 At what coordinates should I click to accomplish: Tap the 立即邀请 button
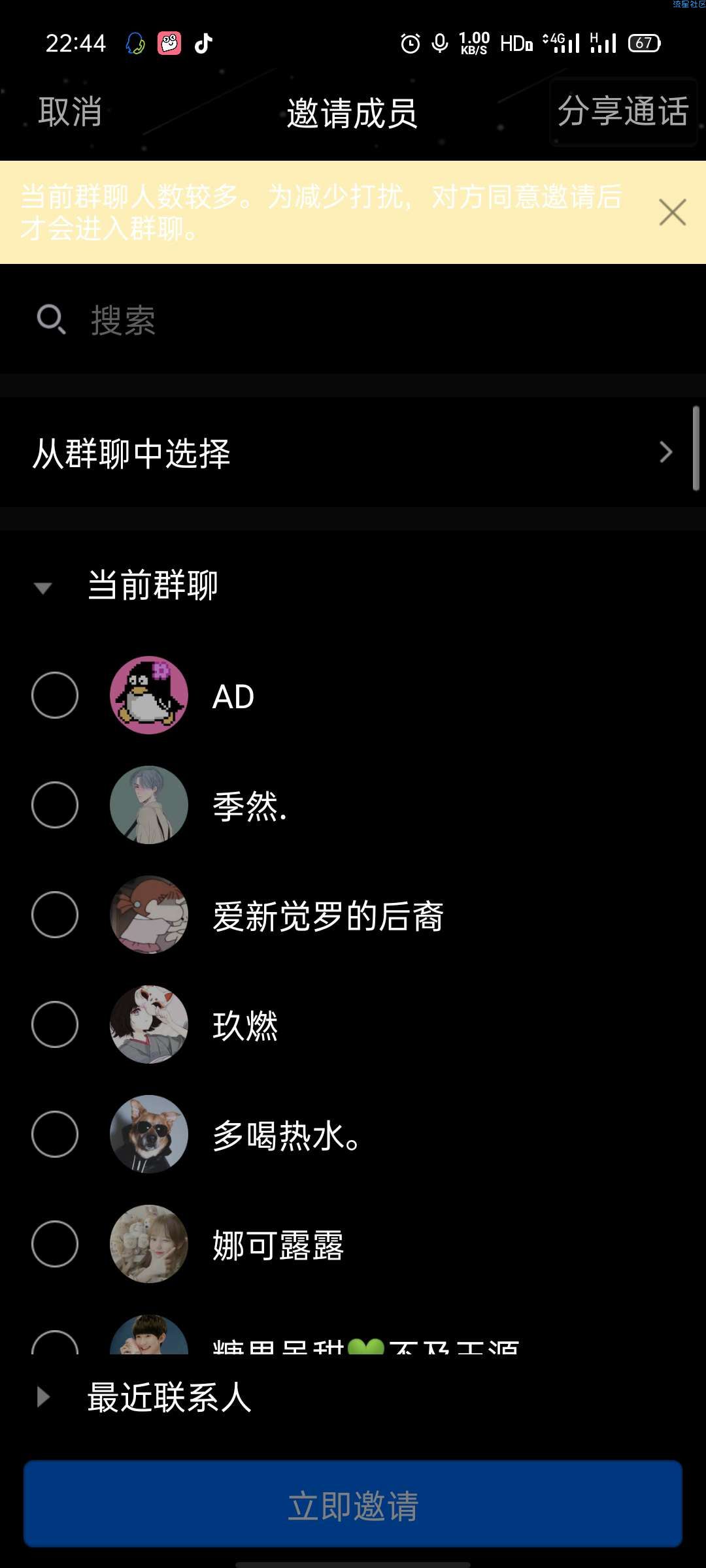(x=353, y=1505)
